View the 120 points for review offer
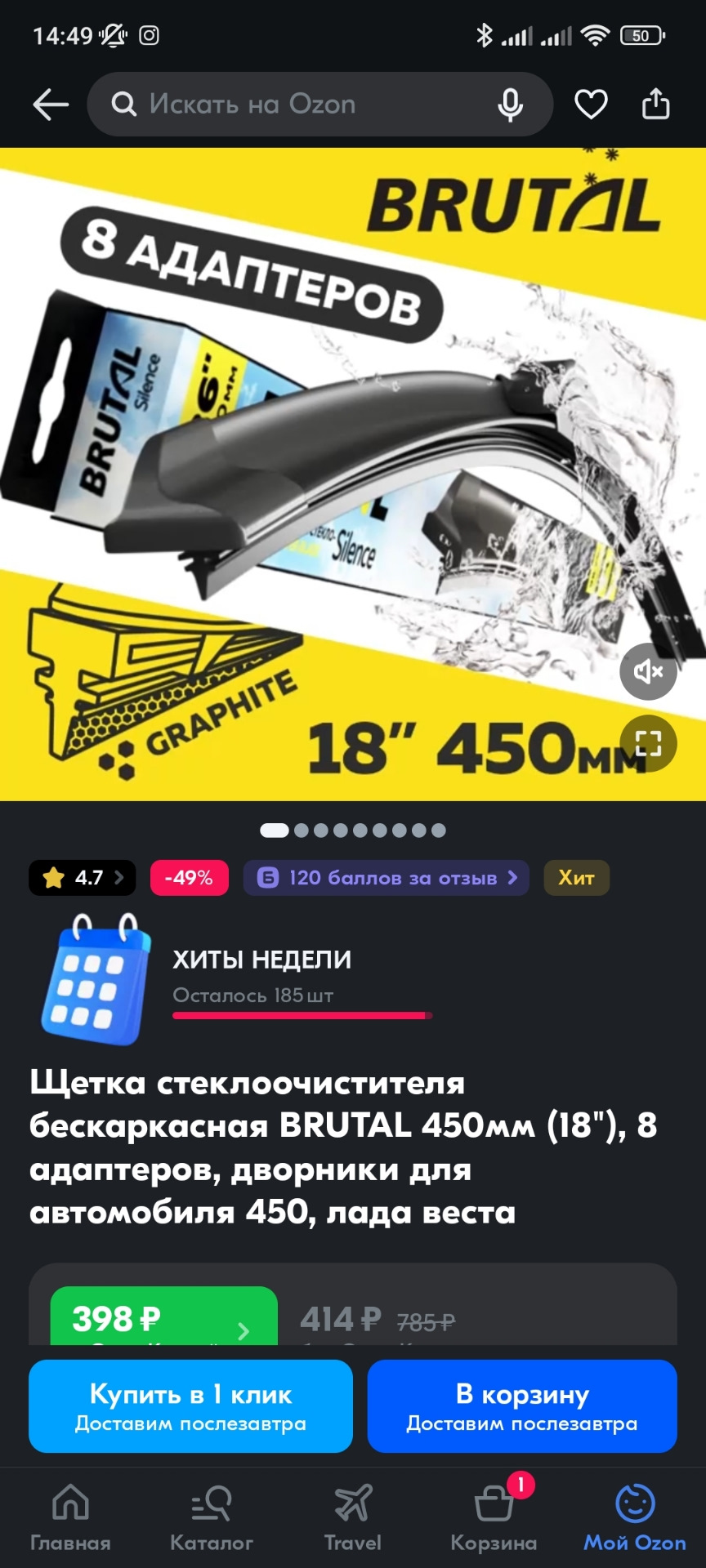706x1568 pixels. (386, 878)
